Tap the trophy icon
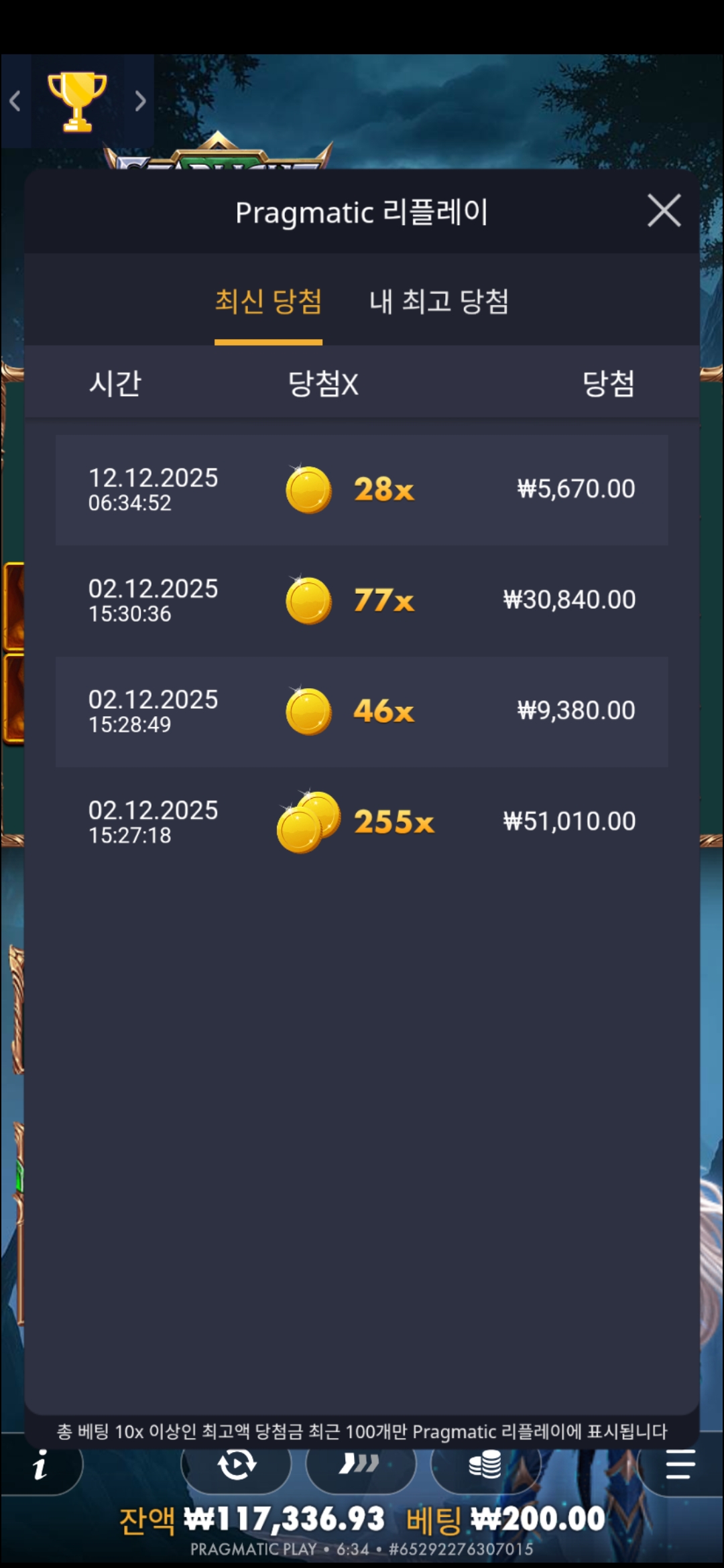The height and width of the screenshot is (1568, 724). pyautogui.click(x=77, y=101)
